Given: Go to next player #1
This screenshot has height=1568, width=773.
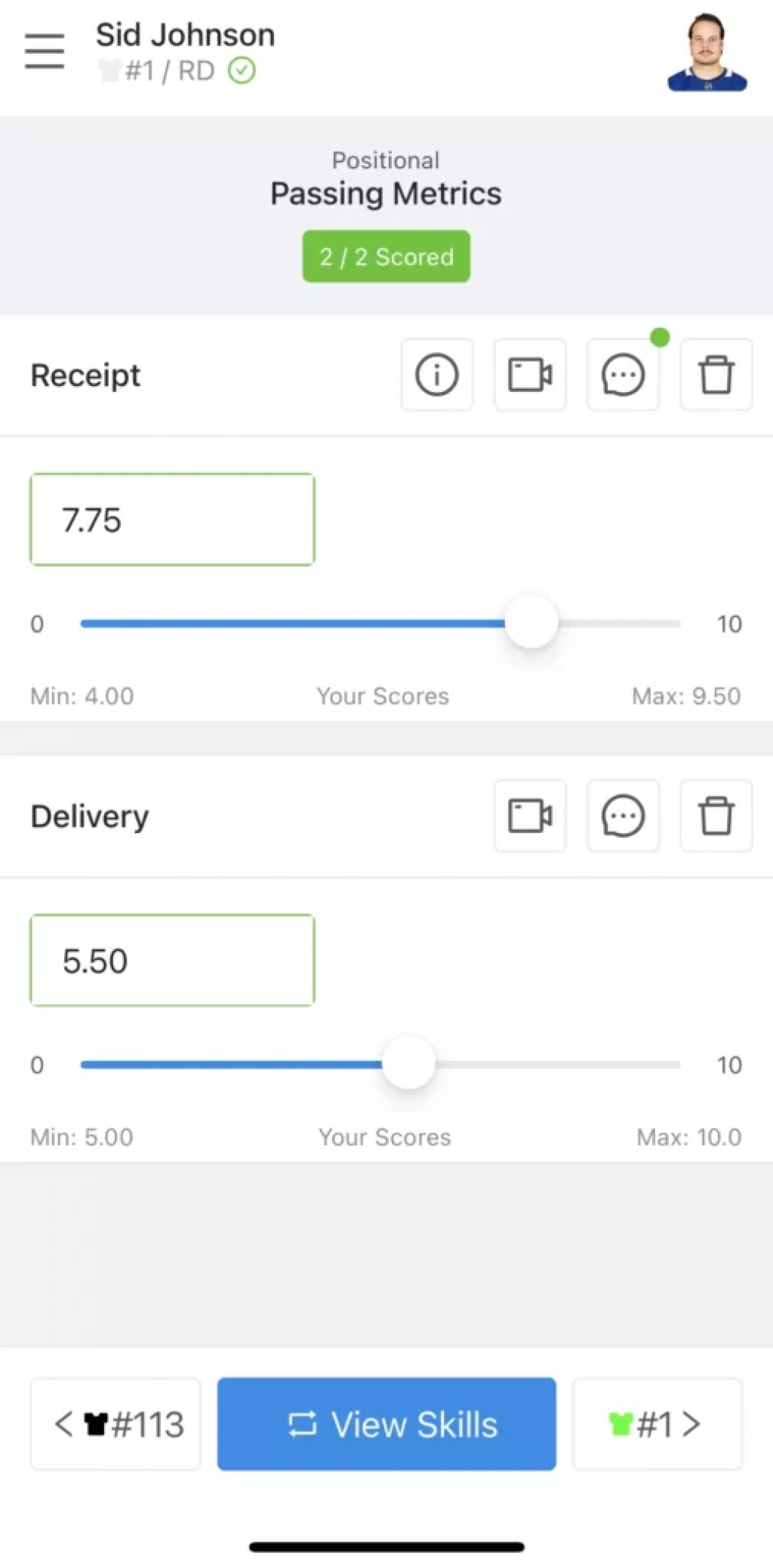Looking at the screenshot, I should pyautogui.click(x=657, y=1424).
